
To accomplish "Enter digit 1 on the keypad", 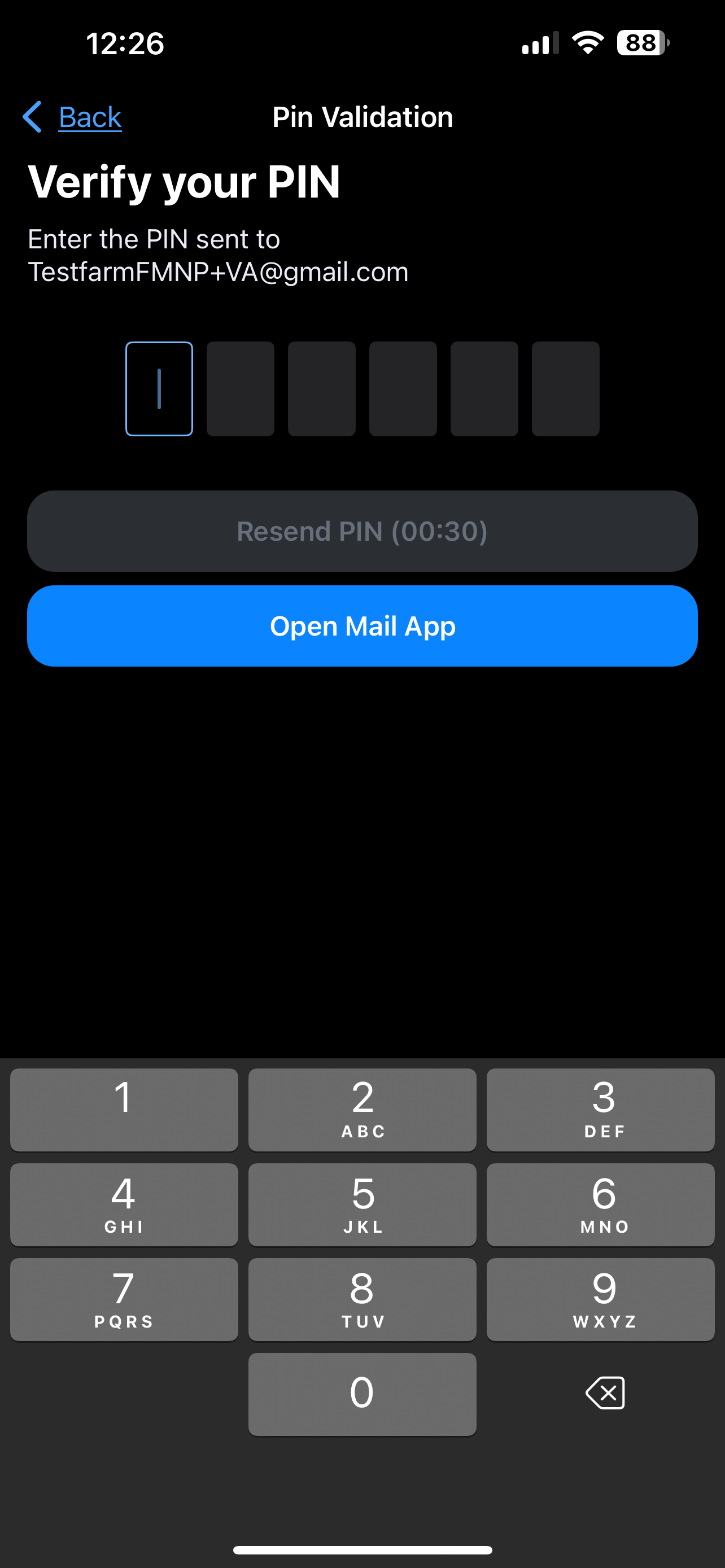I will click(x=124, y=1109).
